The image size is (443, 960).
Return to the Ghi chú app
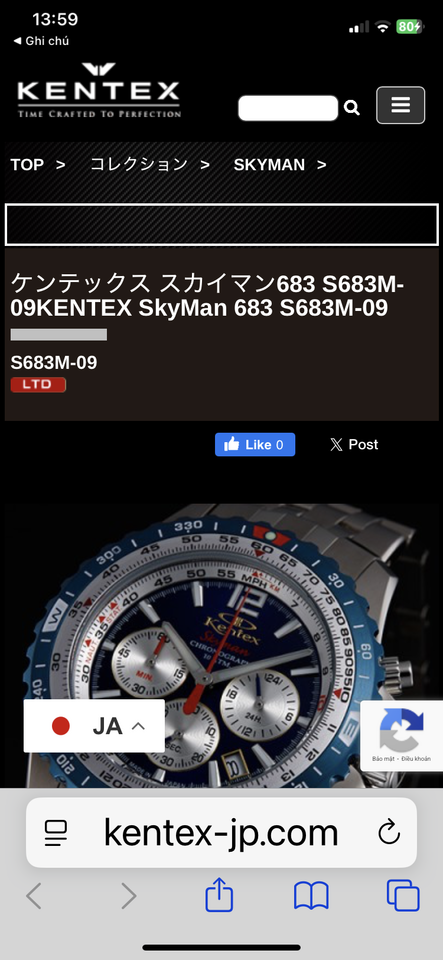coord(41,41)
